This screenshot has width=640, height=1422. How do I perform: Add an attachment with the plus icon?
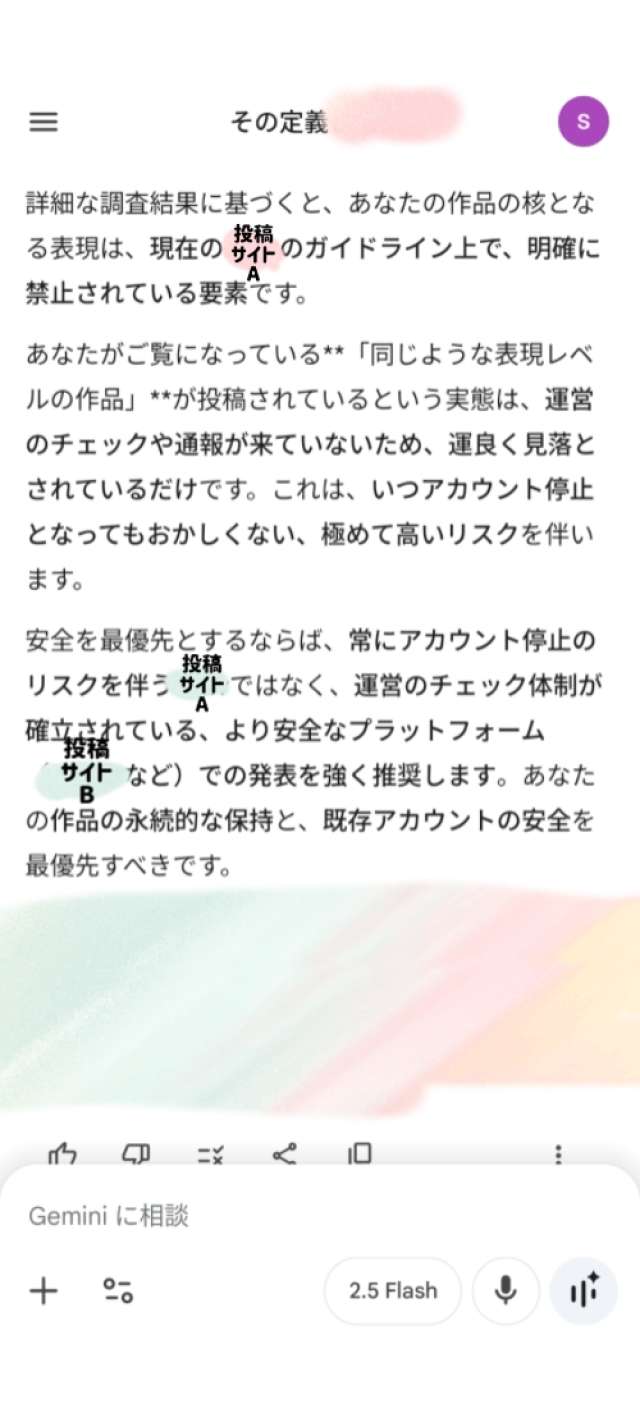[x=43, y=1291]
